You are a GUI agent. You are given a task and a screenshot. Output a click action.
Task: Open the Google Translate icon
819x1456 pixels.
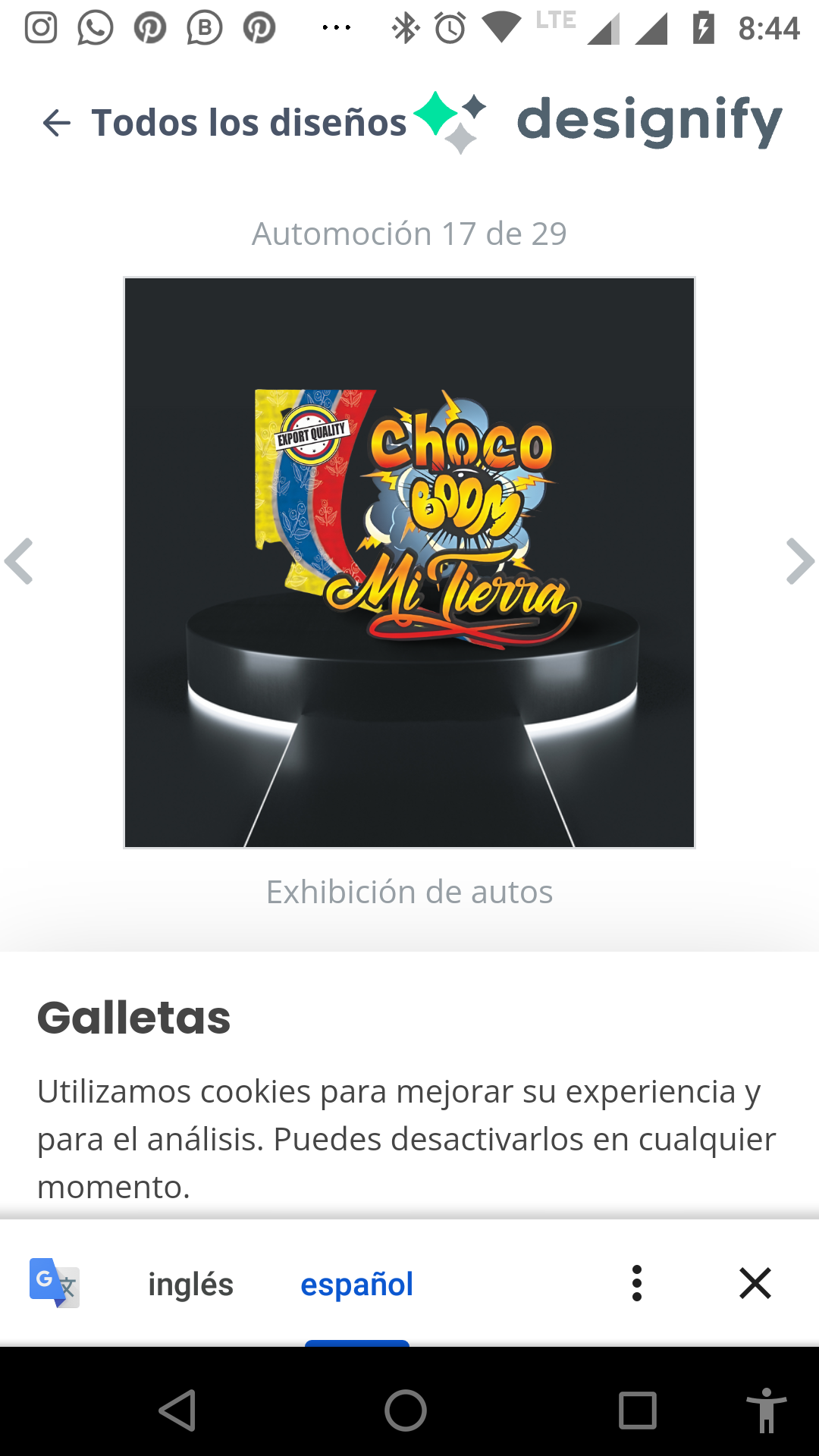click(x=54, y=1283)
